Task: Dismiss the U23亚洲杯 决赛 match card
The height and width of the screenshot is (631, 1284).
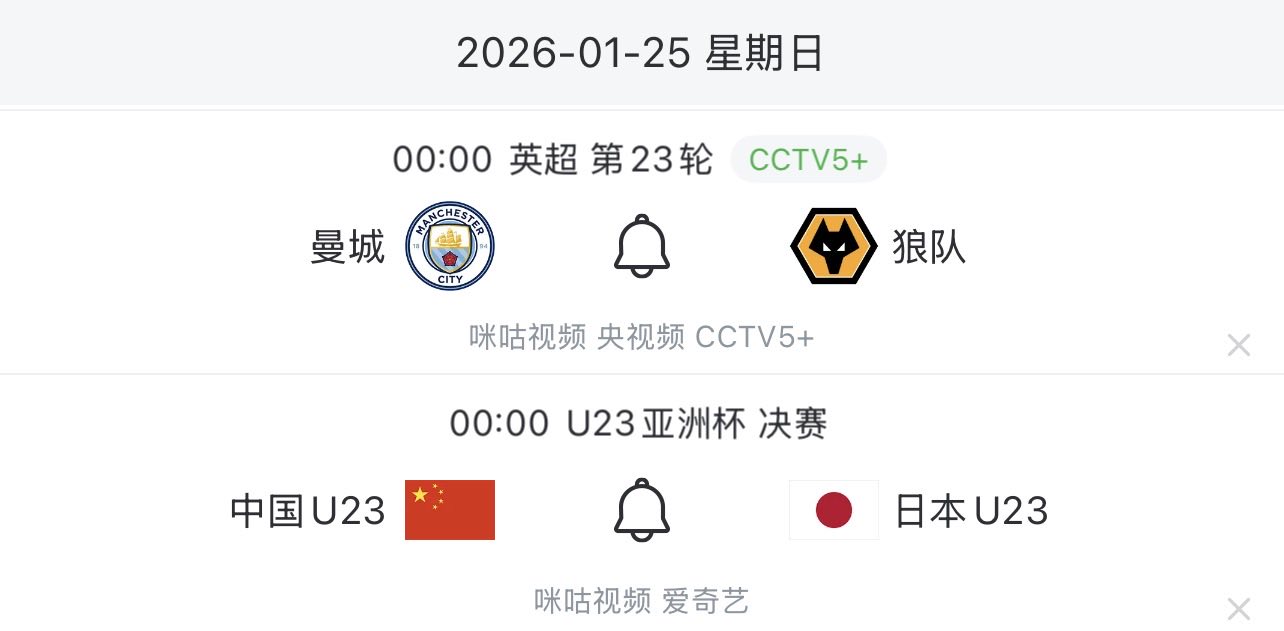Action: pos(1238,608)
